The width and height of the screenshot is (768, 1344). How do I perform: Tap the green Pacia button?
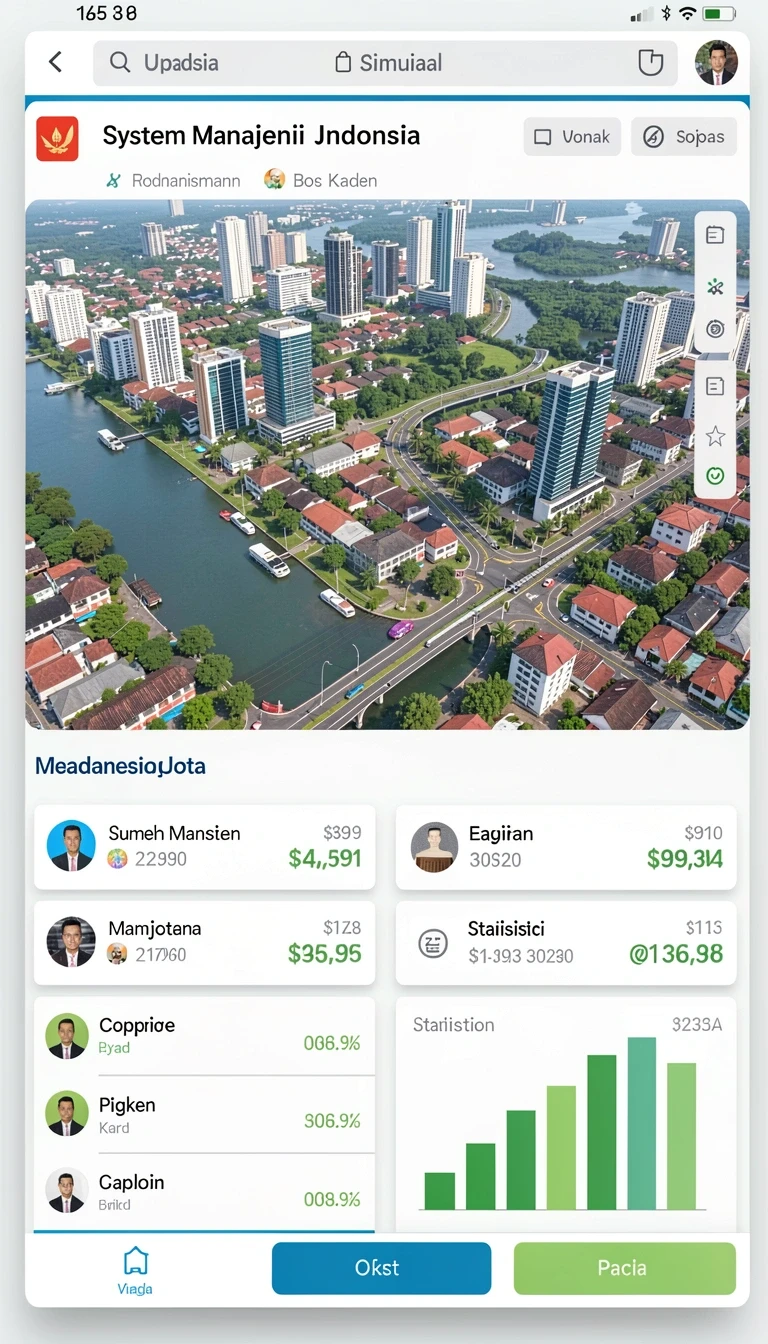tap(625, 1268)
